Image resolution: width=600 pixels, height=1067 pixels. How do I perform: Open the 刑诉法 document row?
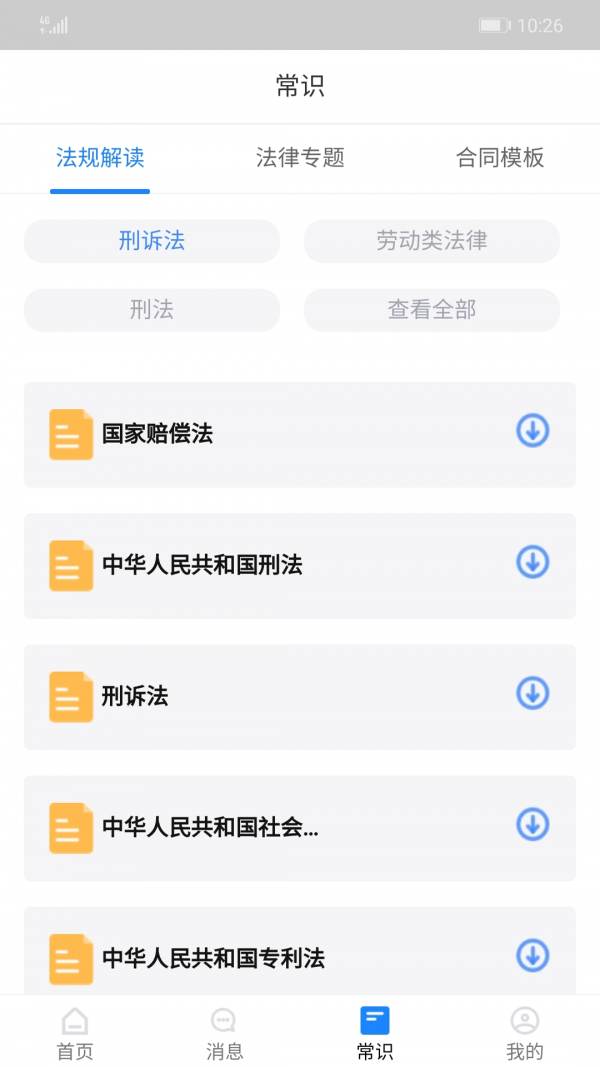pos(300,697)
